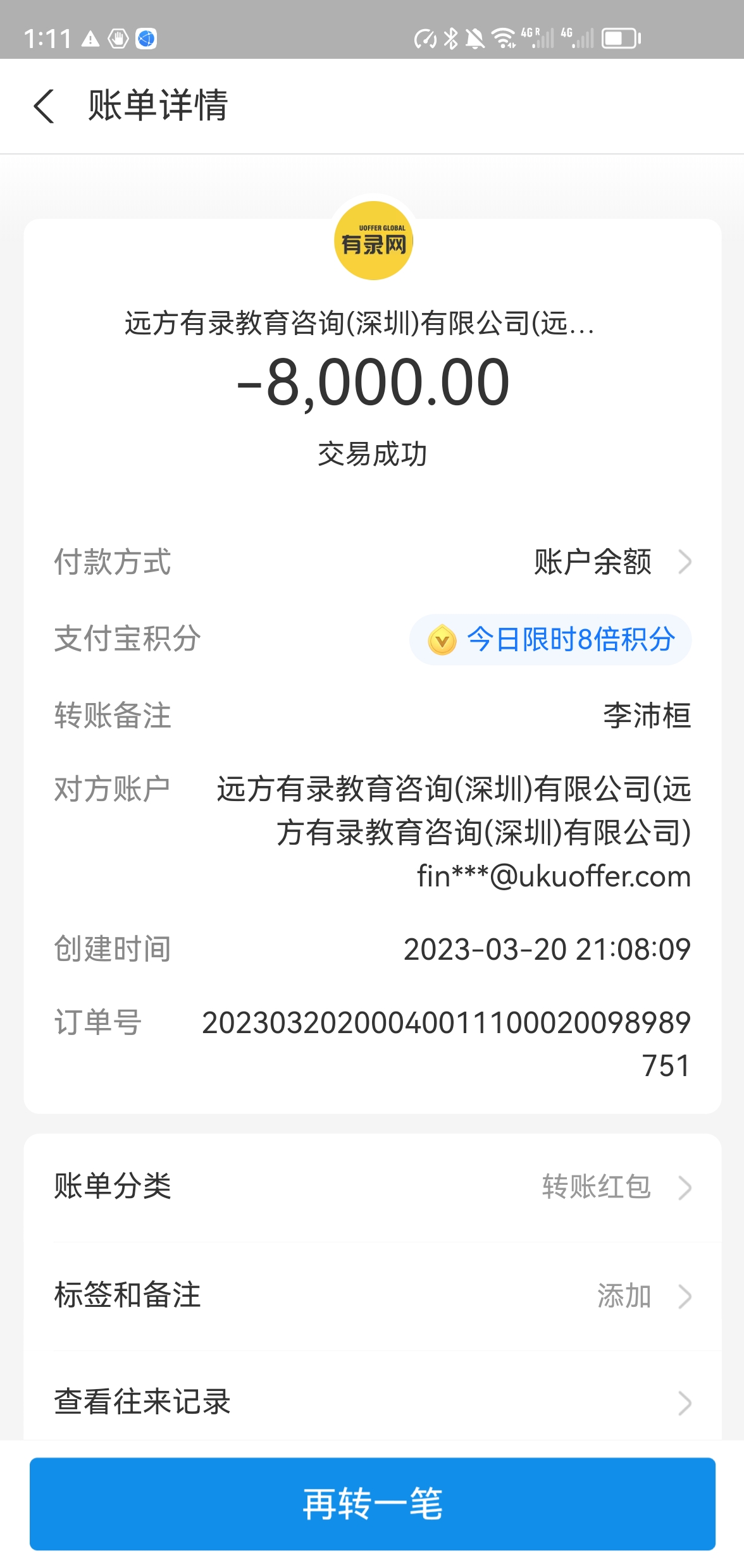View 查看往来记录 transaction history

click(372, 1402)
